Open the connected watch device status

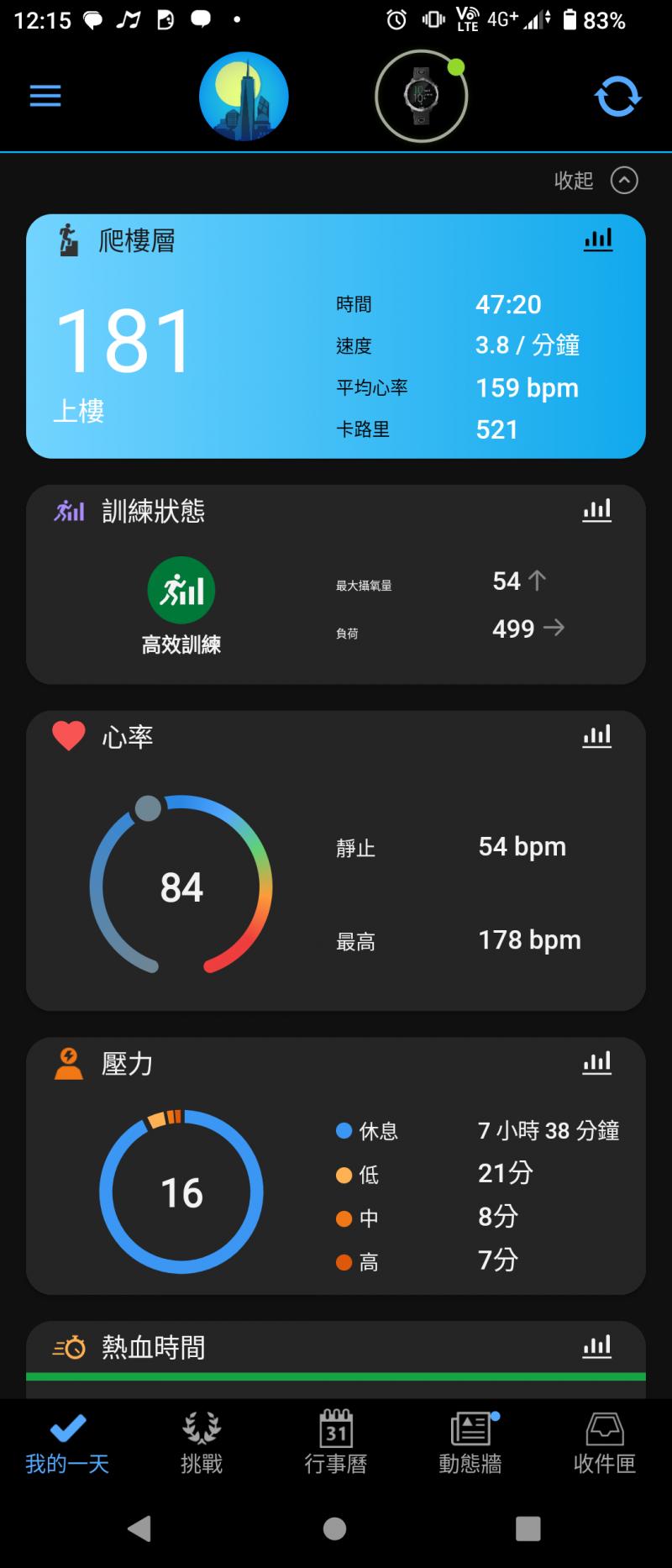(421, 97)
